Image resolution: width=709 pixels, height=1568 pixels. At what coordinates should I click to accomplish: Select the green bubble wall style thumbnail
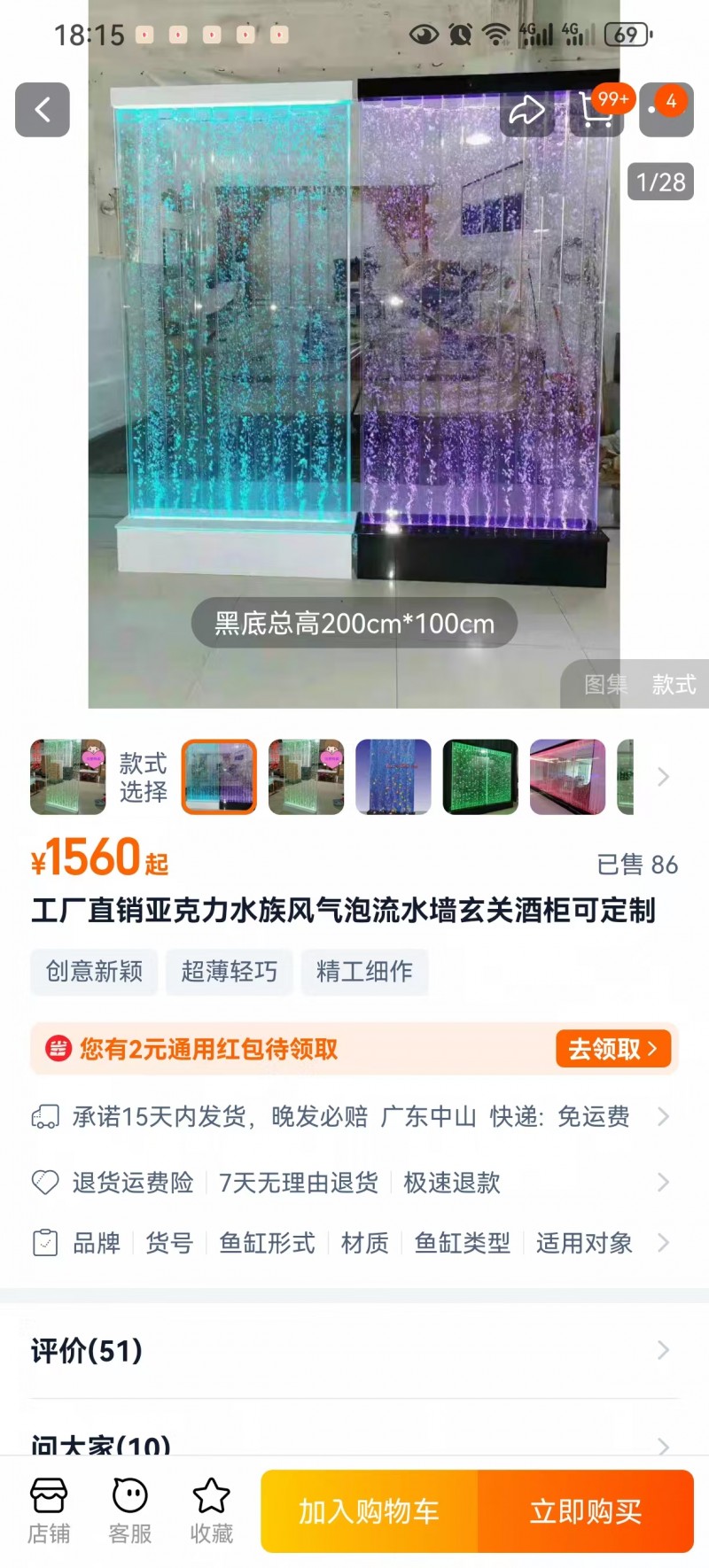click(x=480, y=777)
